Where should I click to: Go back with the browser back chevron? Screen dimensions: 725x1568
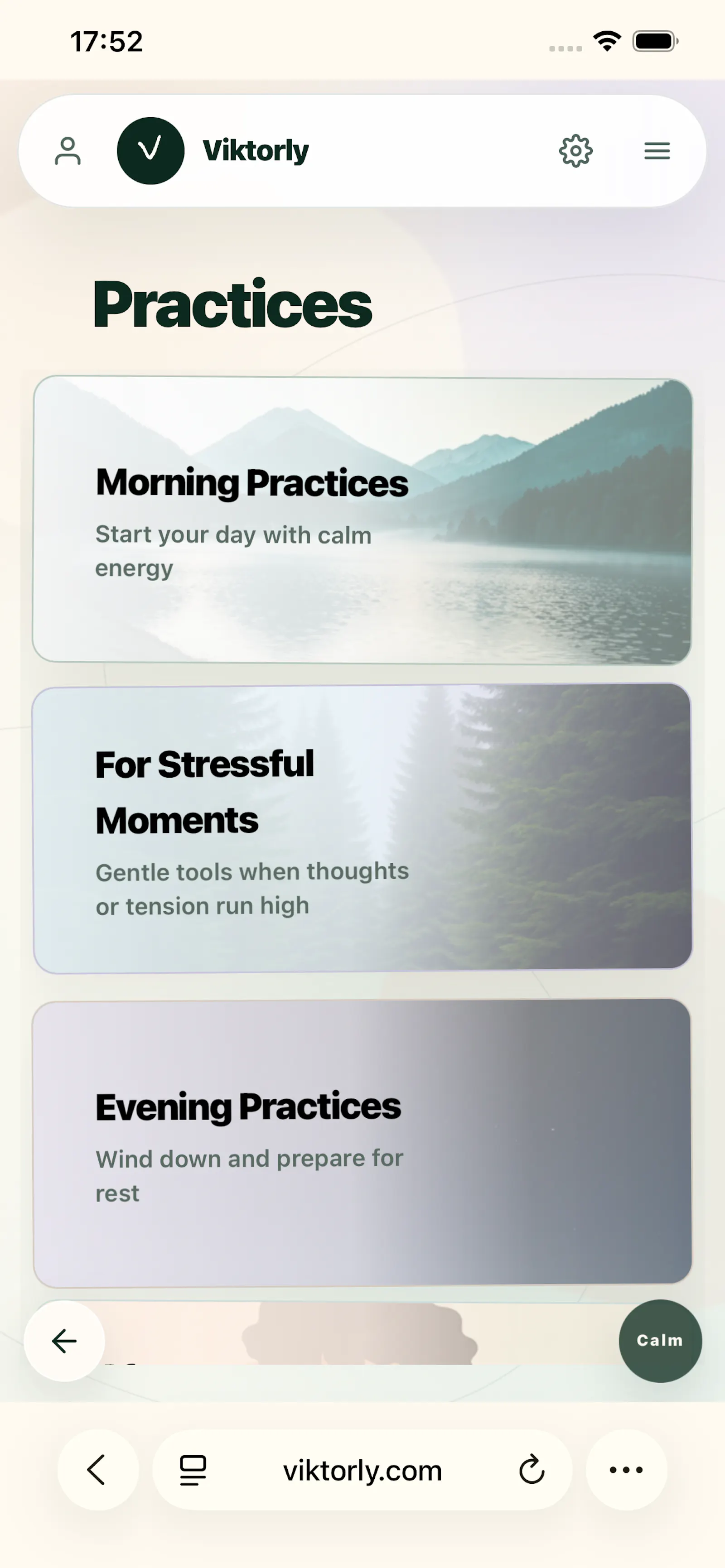pyautogui.click(x=97, y=1470)
